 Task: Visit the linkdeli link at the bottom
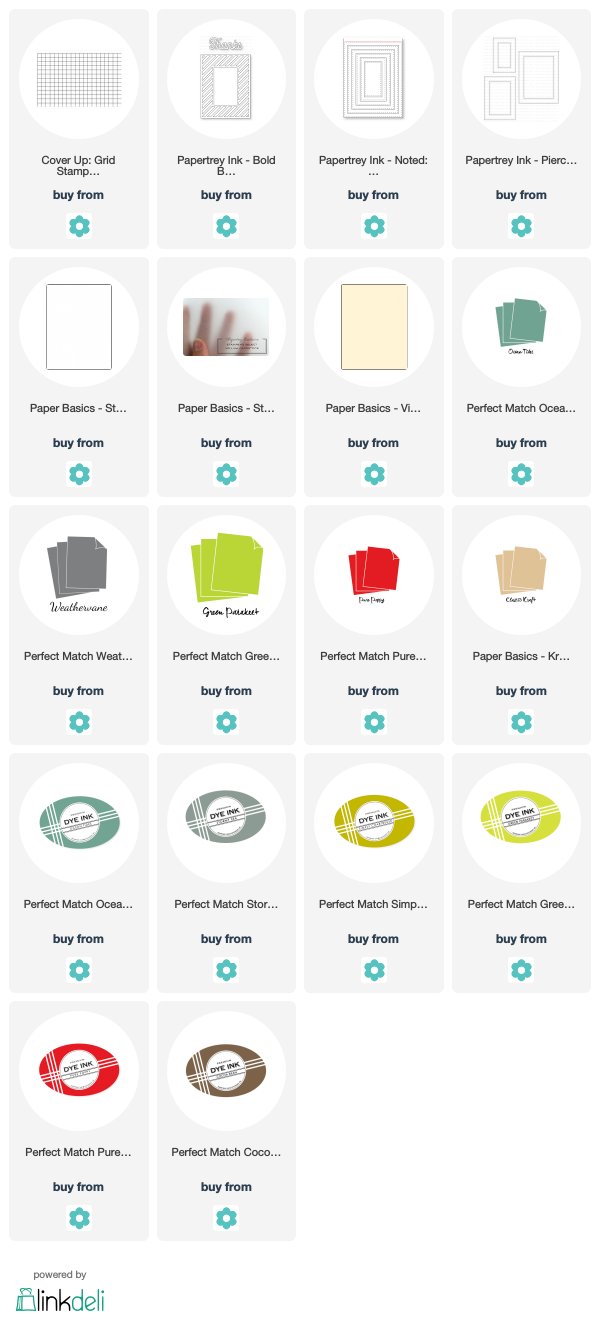(60, 1297)
